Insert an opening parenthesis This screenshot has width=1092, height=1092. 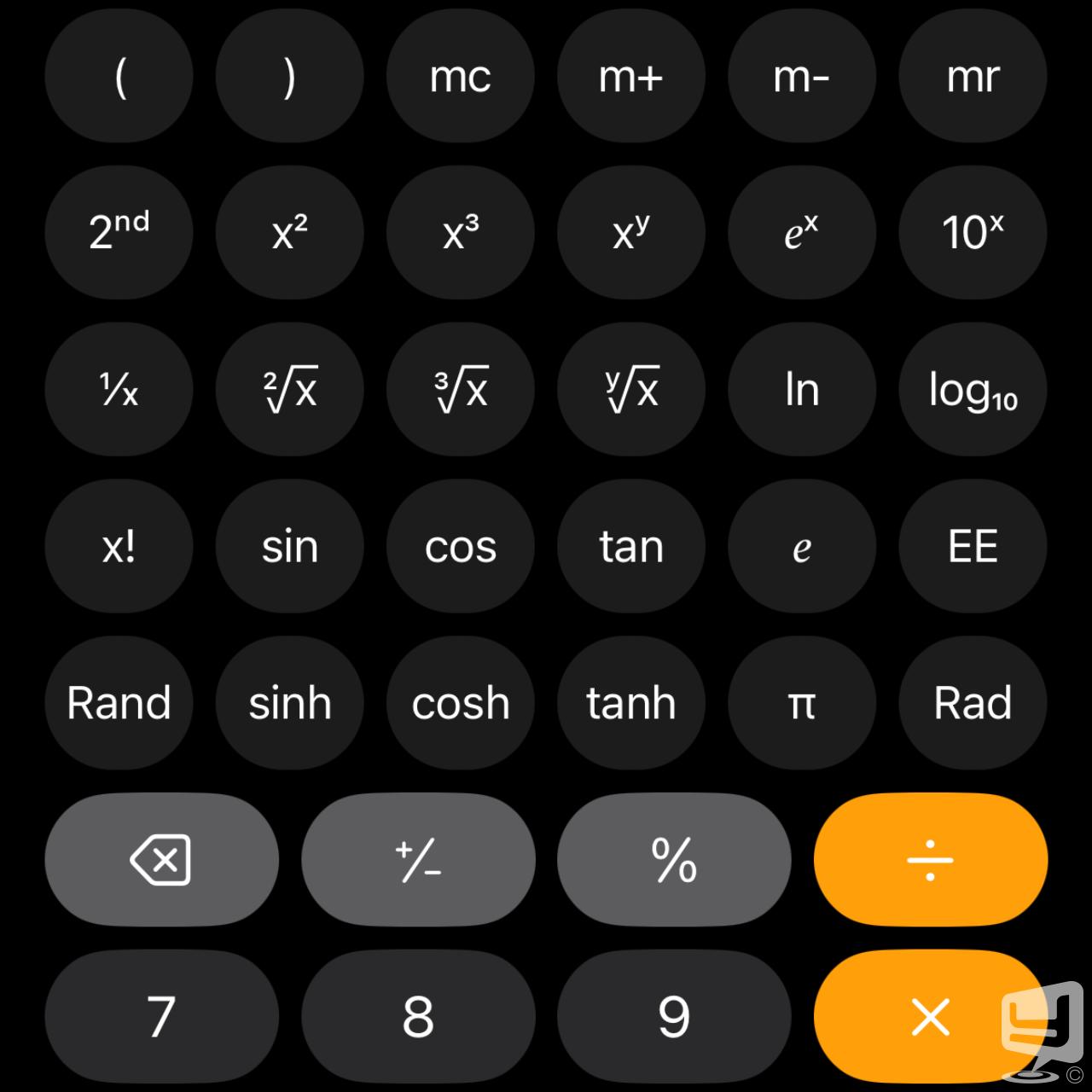(x=119, y=76)
